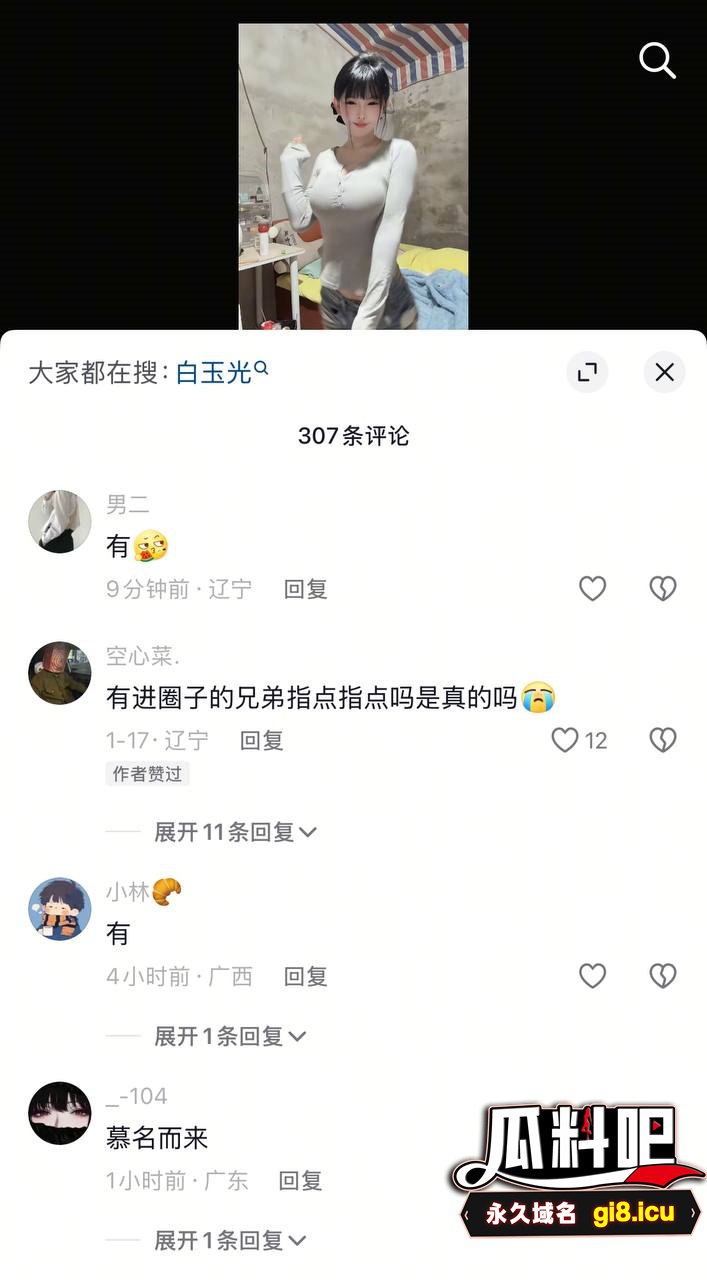Tap the video preview above the comments
707x1280 pixels.
[353, 177]
